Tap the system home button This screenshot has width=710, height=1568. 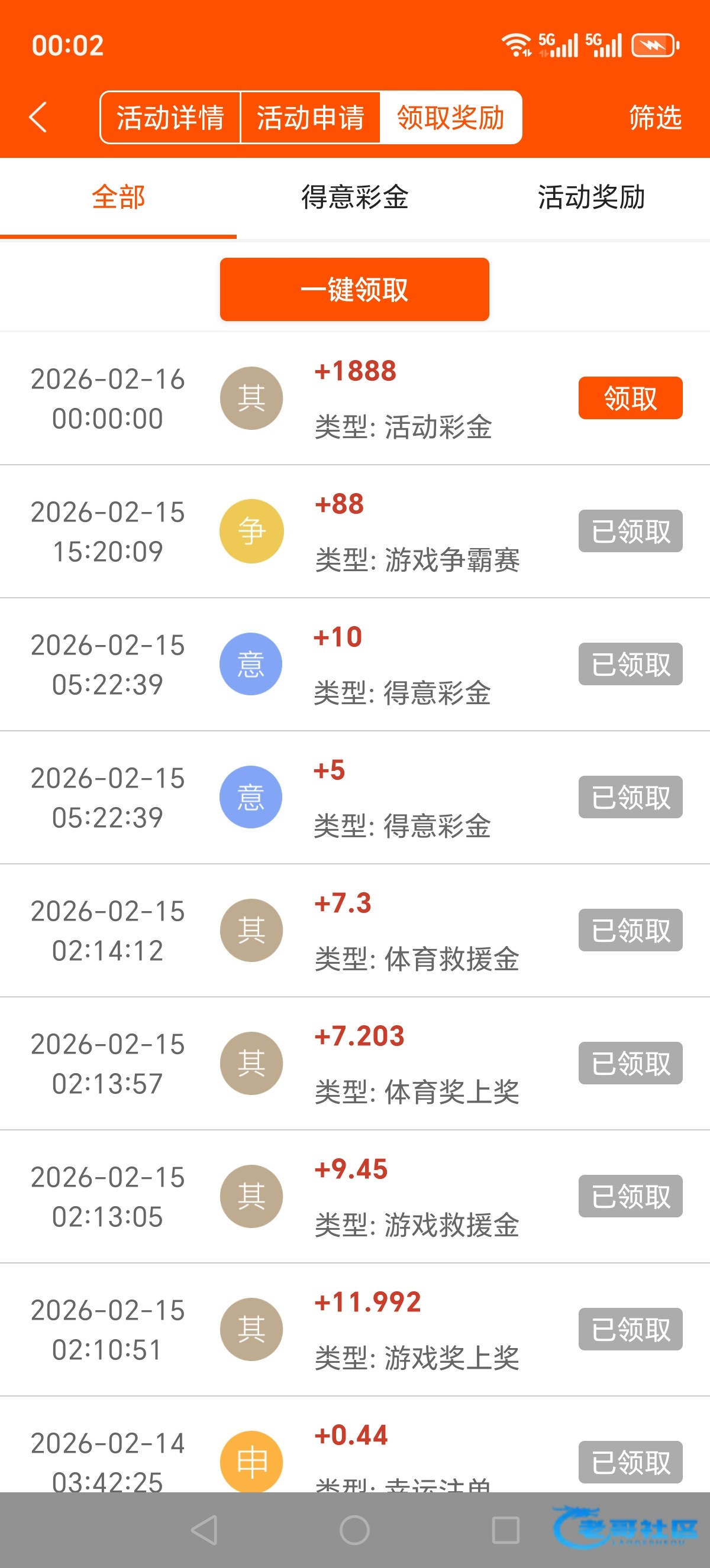pyautogui.click(x=354, y=1530)
